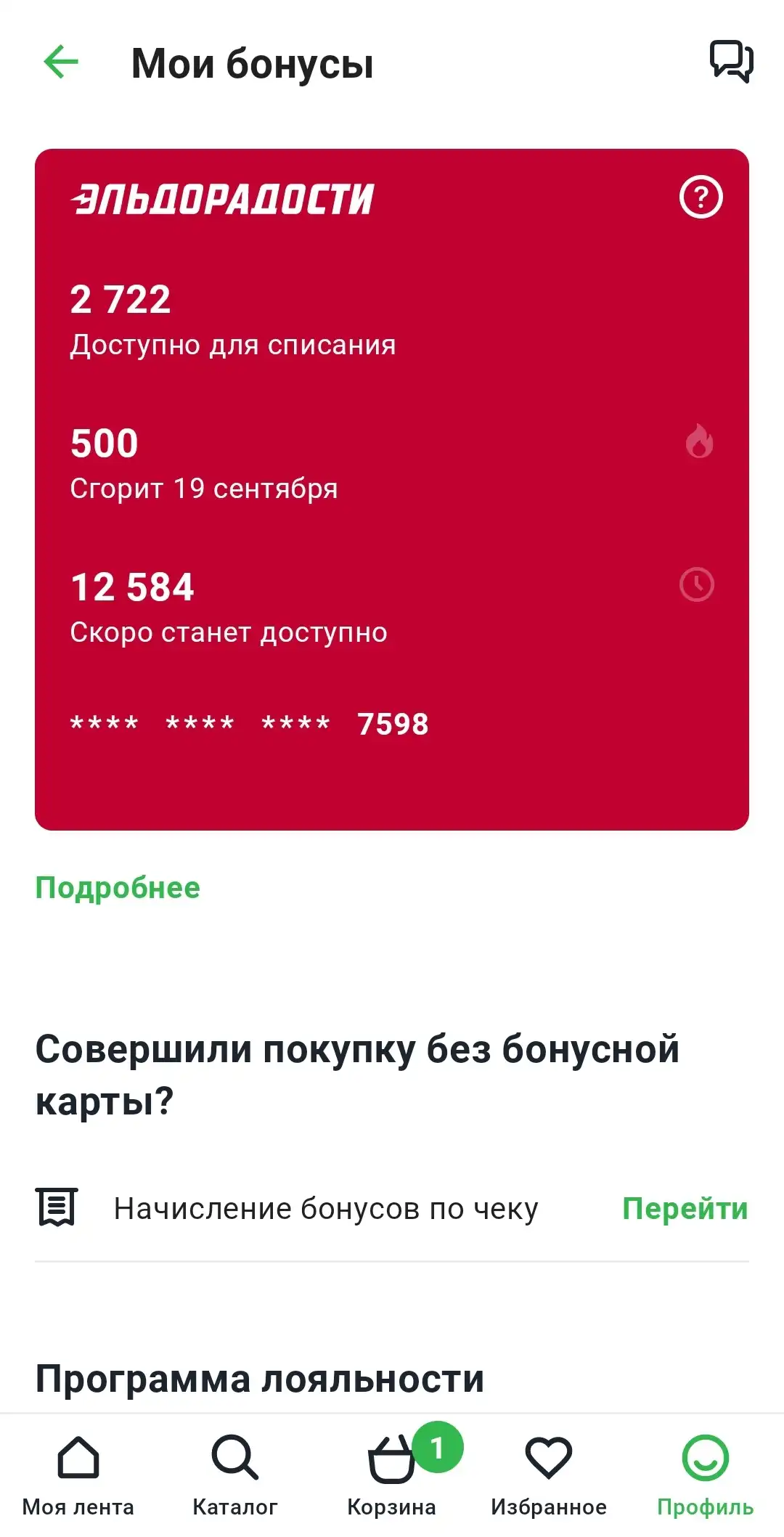Open the Корзина tab
Image resolution: width=784 pixels, height=1537 pixels.
[392, 1474]
